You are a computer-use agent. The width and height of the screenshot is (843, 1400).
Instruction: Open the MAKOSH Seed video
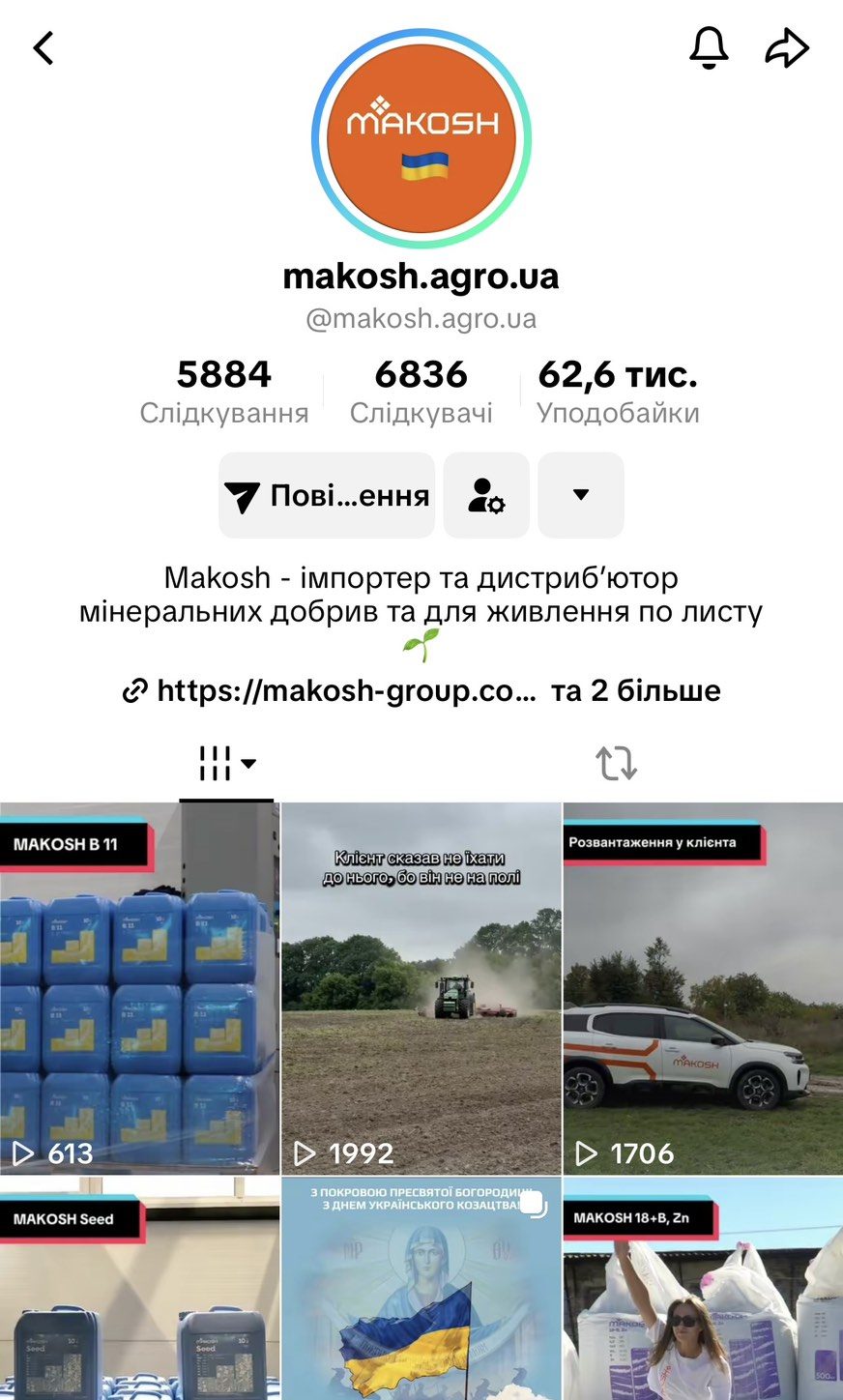click(140, 1296)
